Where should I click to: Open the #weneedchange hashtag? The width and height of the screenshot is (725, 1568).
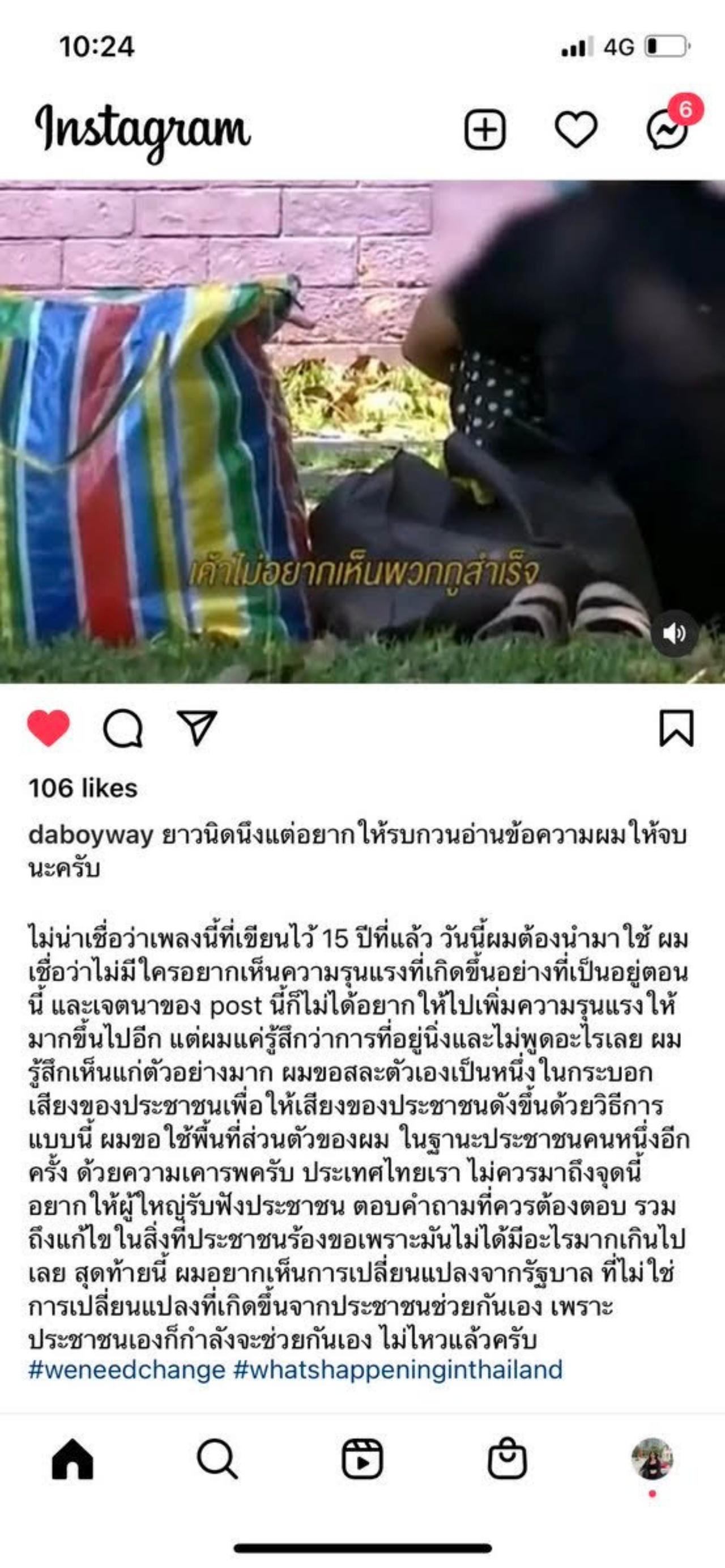(x=127, y=1369)
